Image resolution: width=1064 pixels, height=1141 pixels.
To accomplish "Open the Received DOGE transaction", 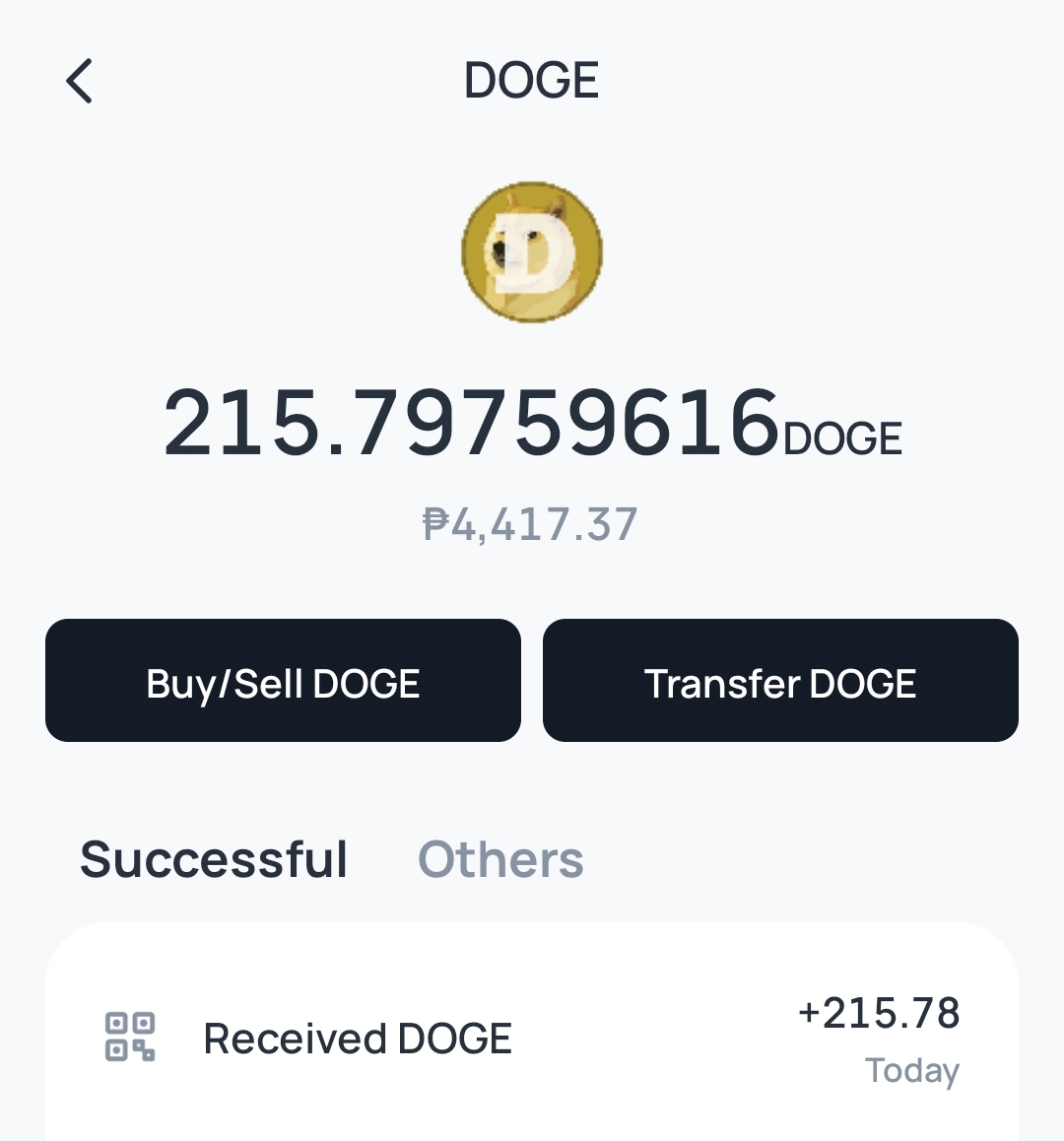I will coord(532,1037).
